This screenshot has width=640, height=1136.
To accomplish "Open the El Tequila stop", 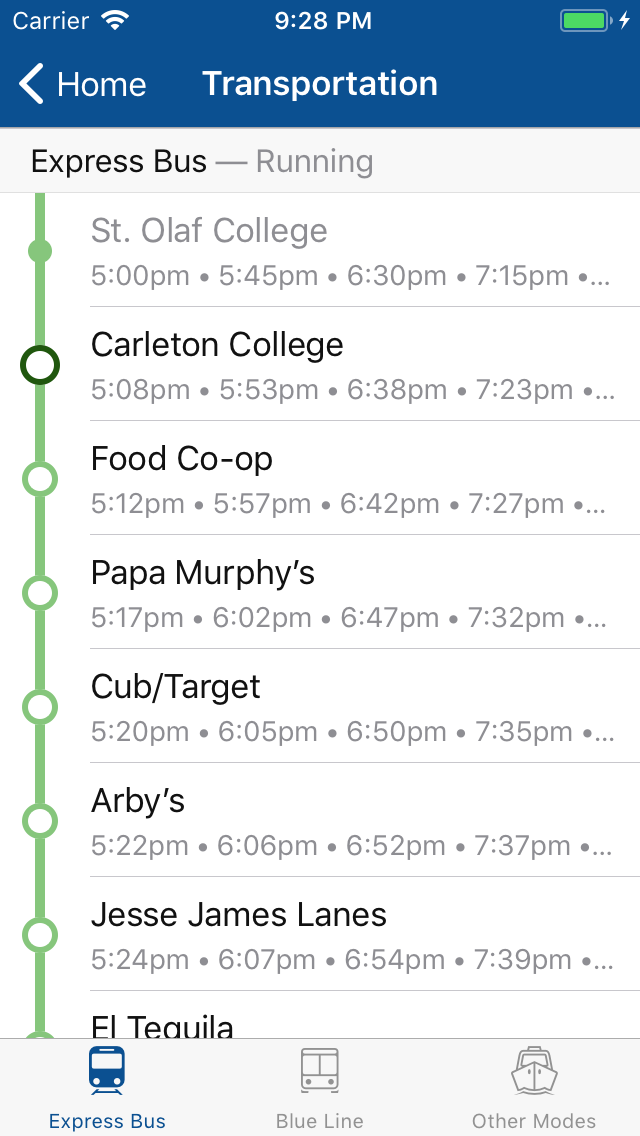I will coord(320,1015).
